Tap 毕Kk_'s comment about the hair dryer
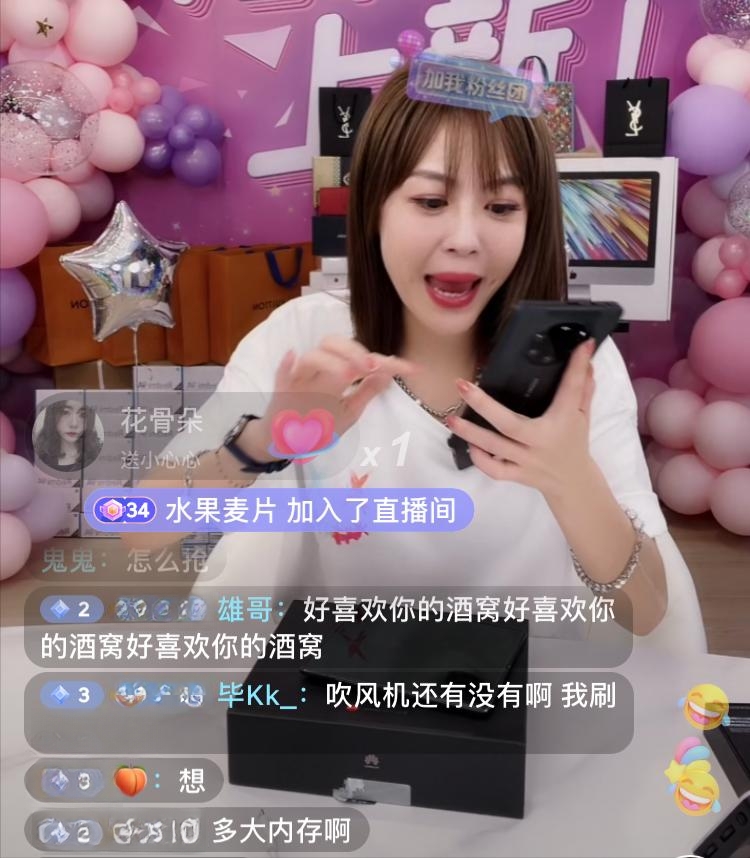Image resolution: width=750 pixels, height=858 pixels. coord(330,697)
